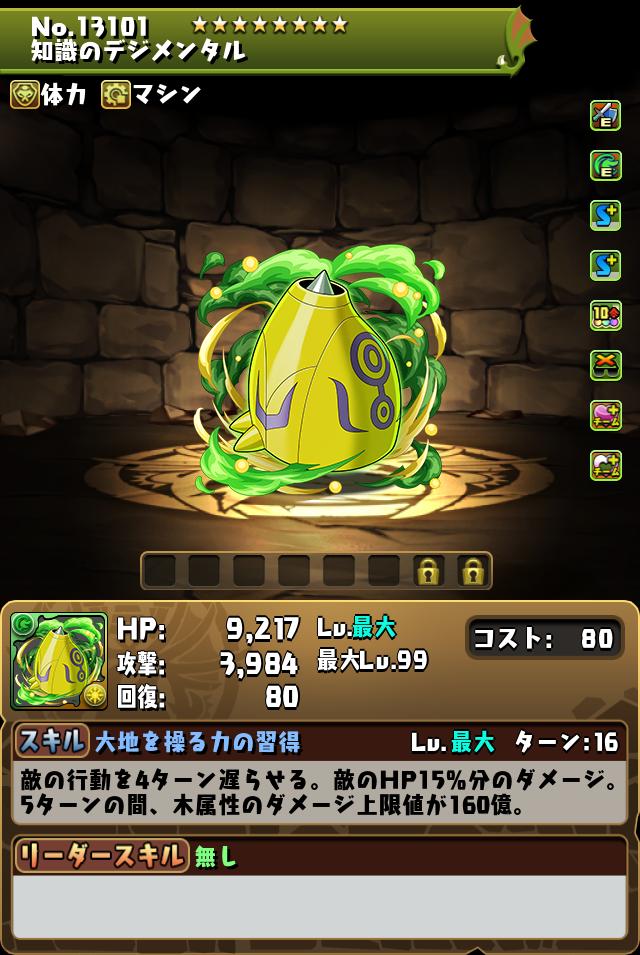Open the awakening skills icon column
Image resolution: width=640 pixels, height=955 pixels.
[x=605, y=290]
